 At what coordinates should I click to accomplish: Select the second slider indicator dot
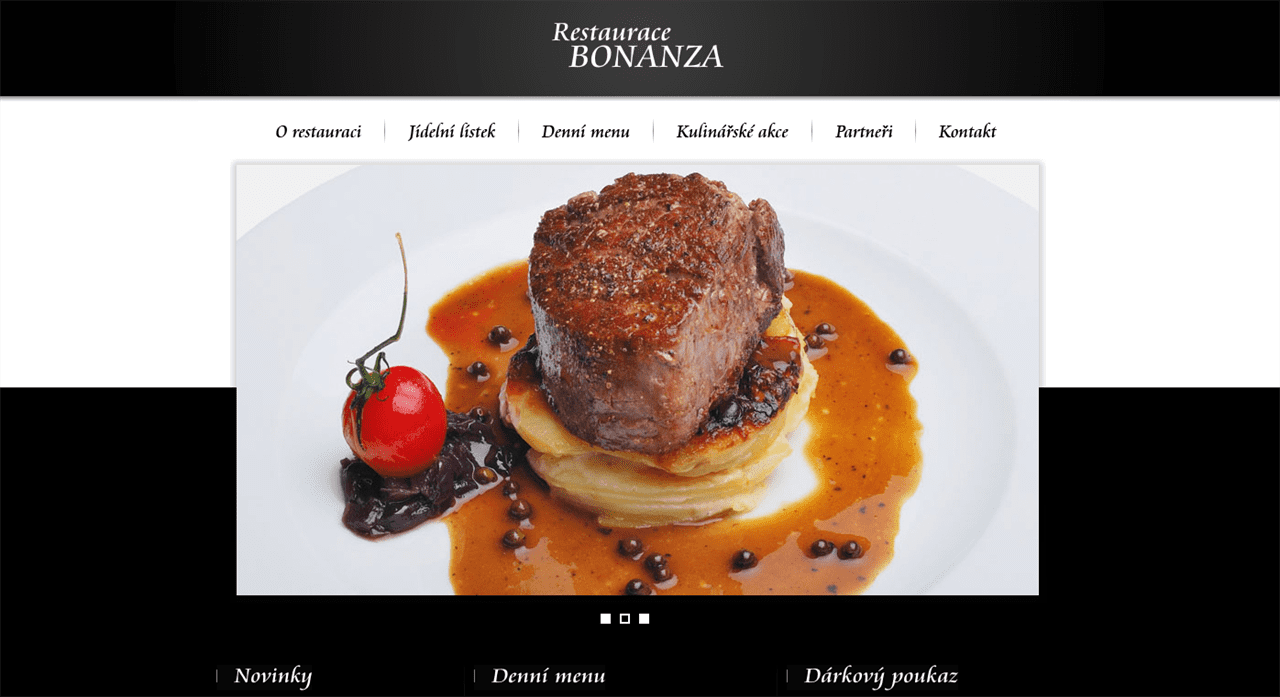[625, 619]
